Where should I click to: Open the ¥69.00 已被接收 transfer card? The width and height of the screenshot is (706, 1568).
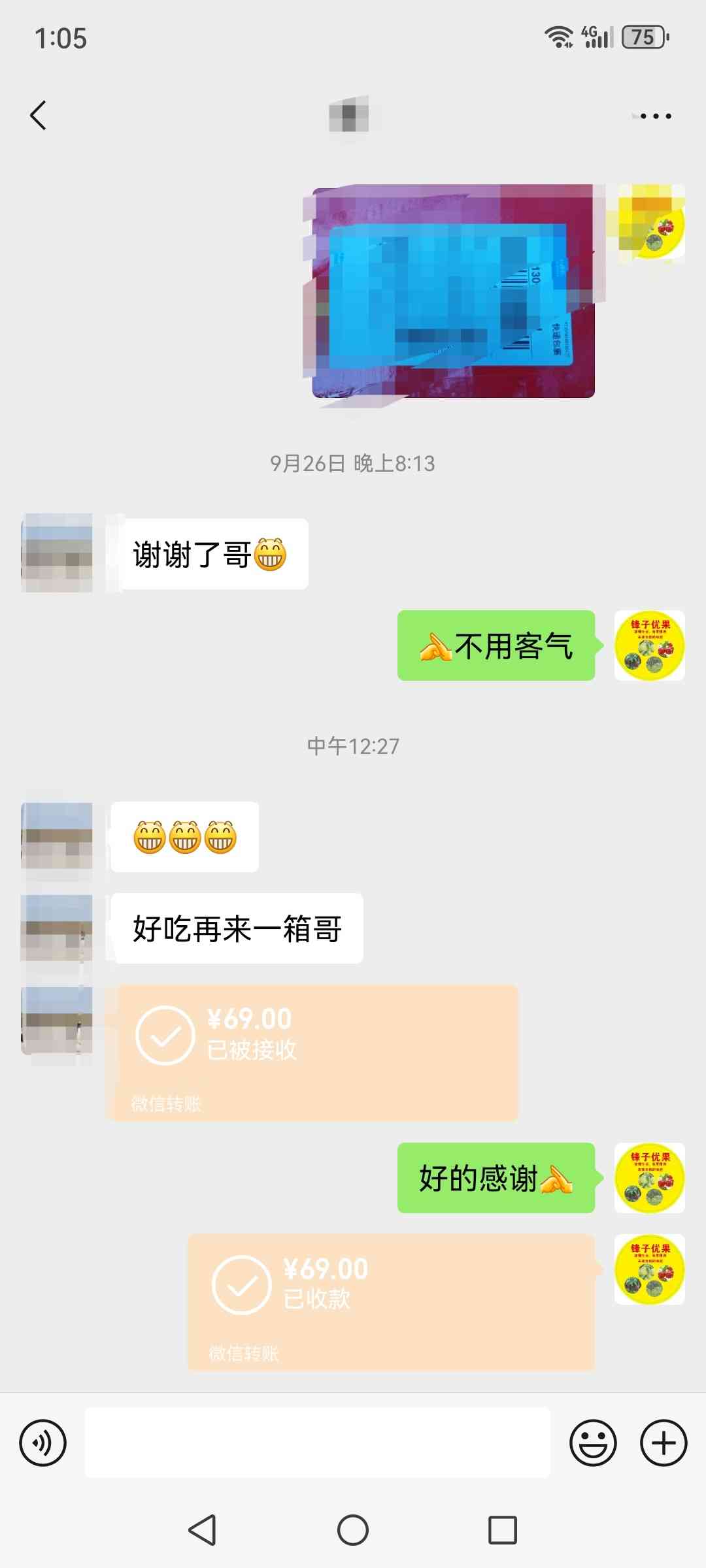312,1053
